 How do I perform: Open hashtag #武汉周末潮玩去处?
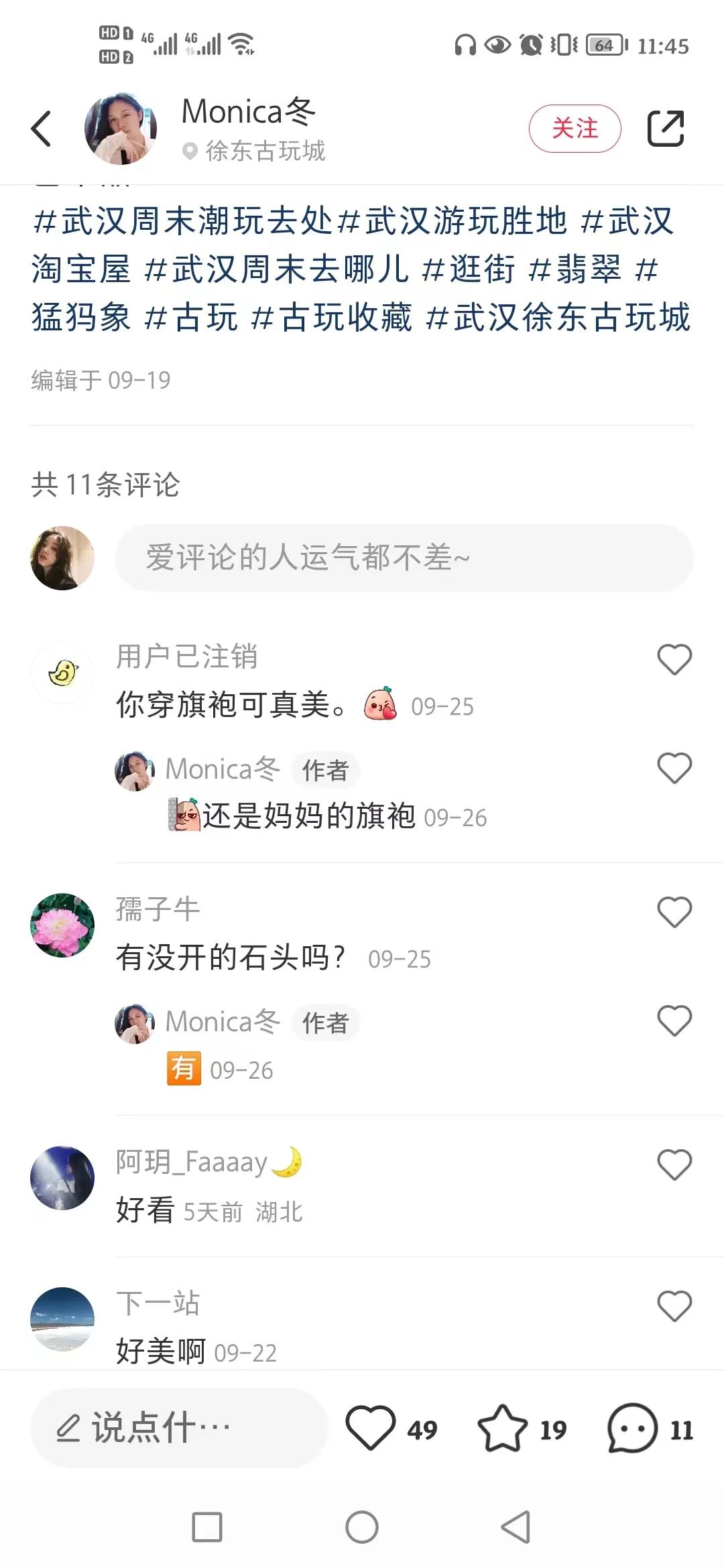183,221
